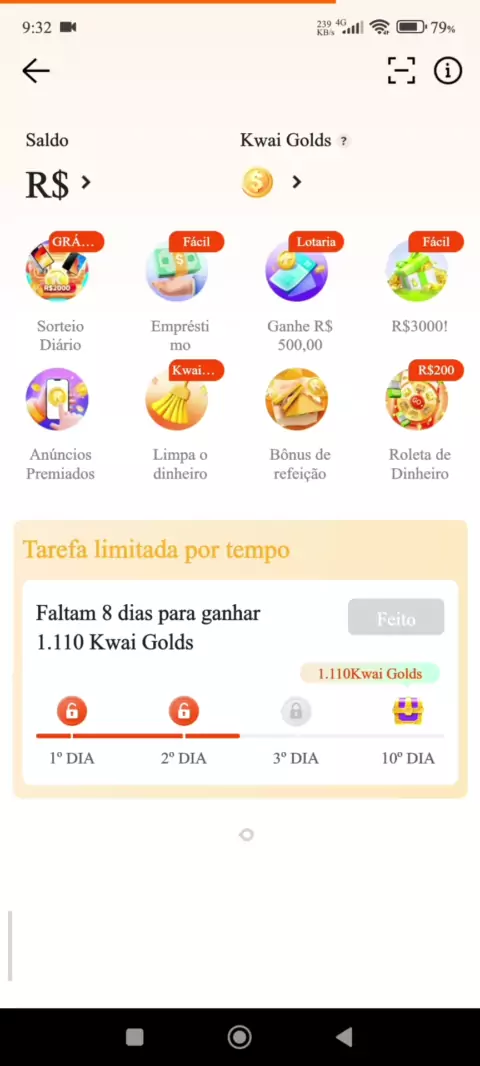
Task: Go back using the top arrow
Action: [35, 71]
